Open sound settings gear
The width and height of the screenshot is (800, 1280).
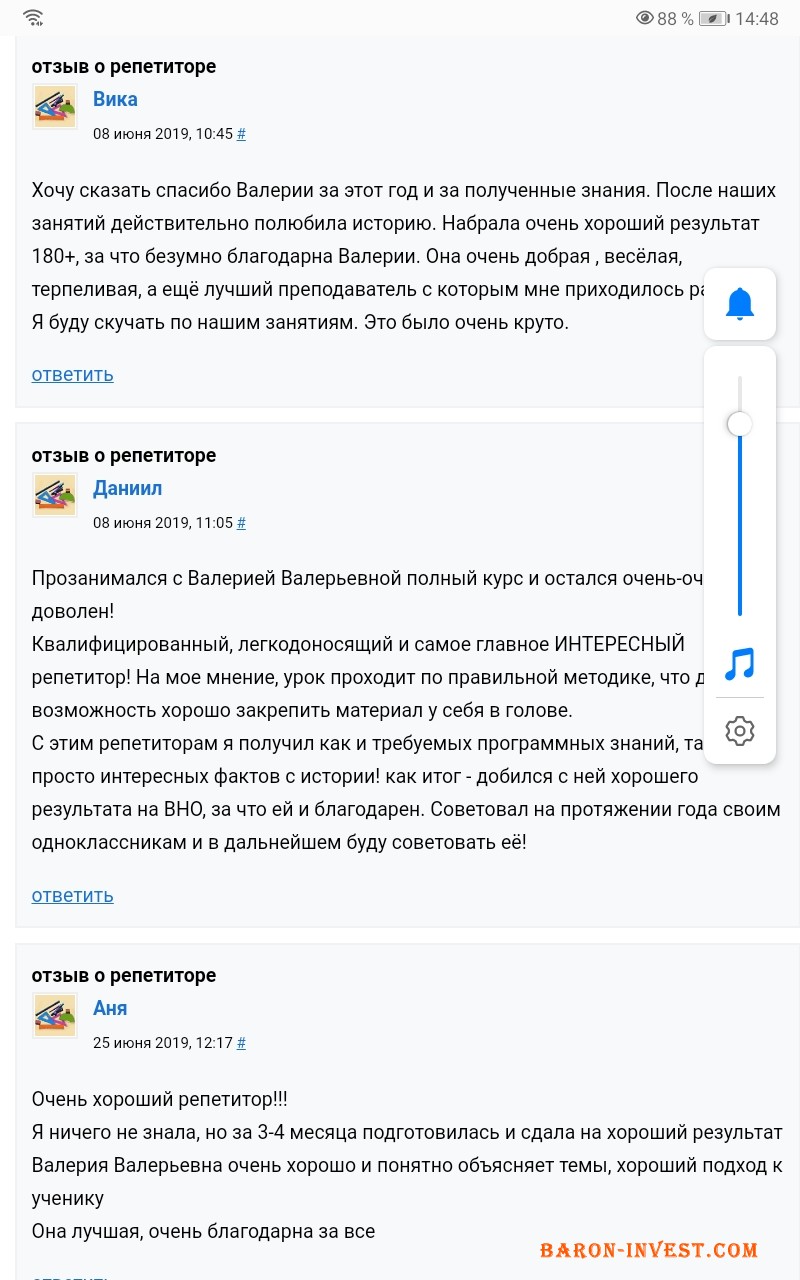pyautogui.click(x=740, y=731)
